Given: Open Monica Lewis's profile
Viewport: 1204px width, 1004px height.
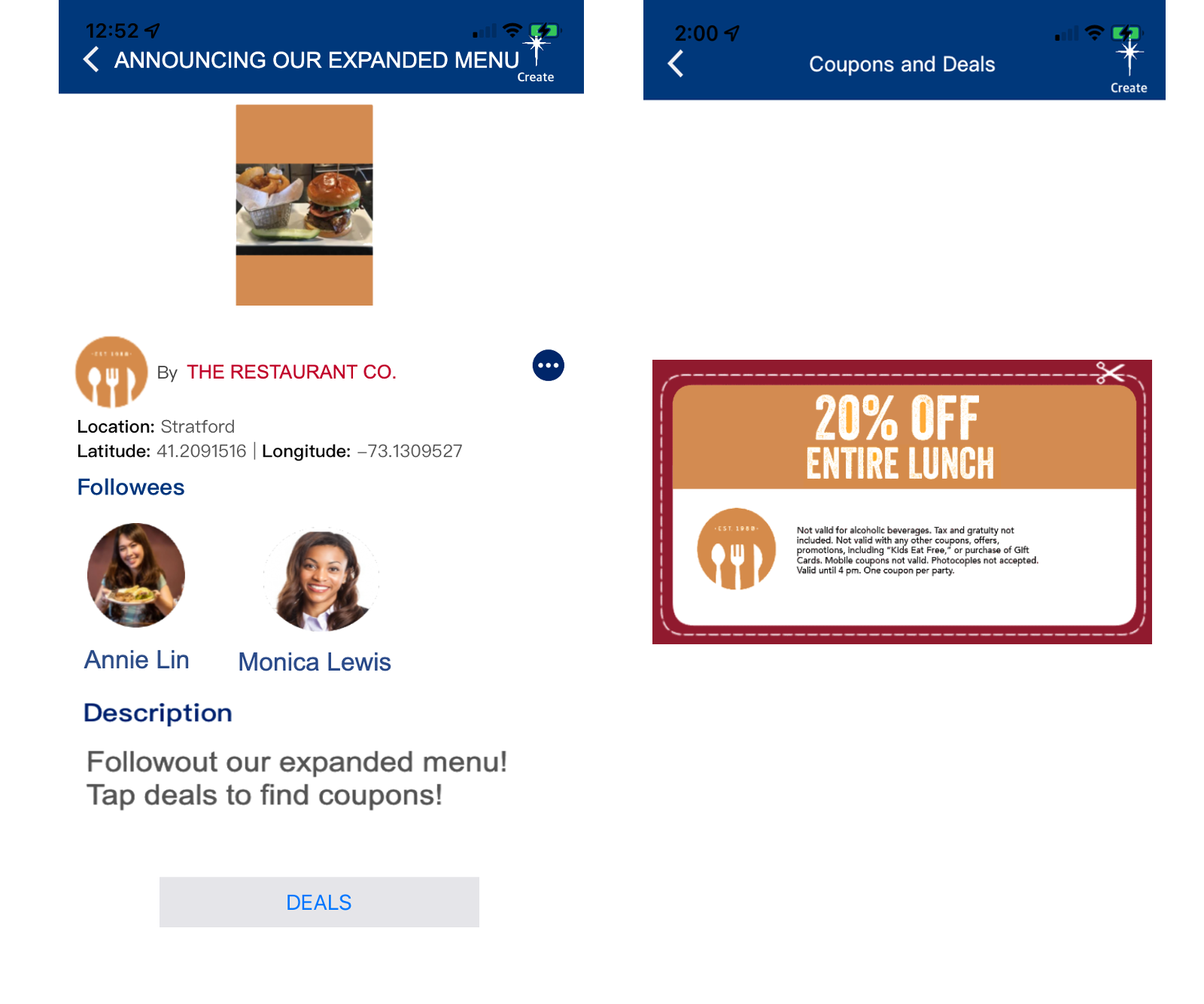Looking at the screenshot, I should pos(321,580).
